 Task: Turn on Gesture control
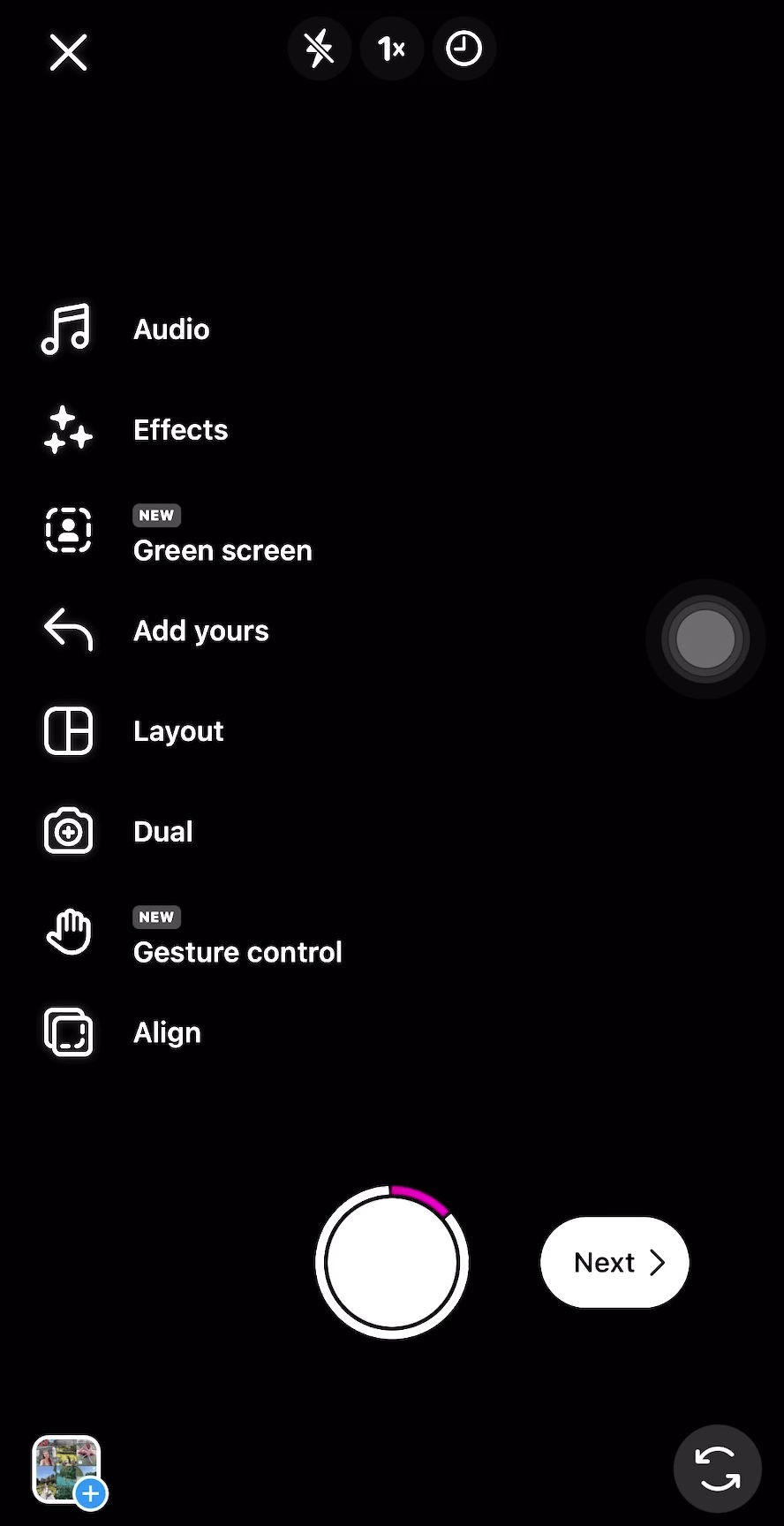192,935
